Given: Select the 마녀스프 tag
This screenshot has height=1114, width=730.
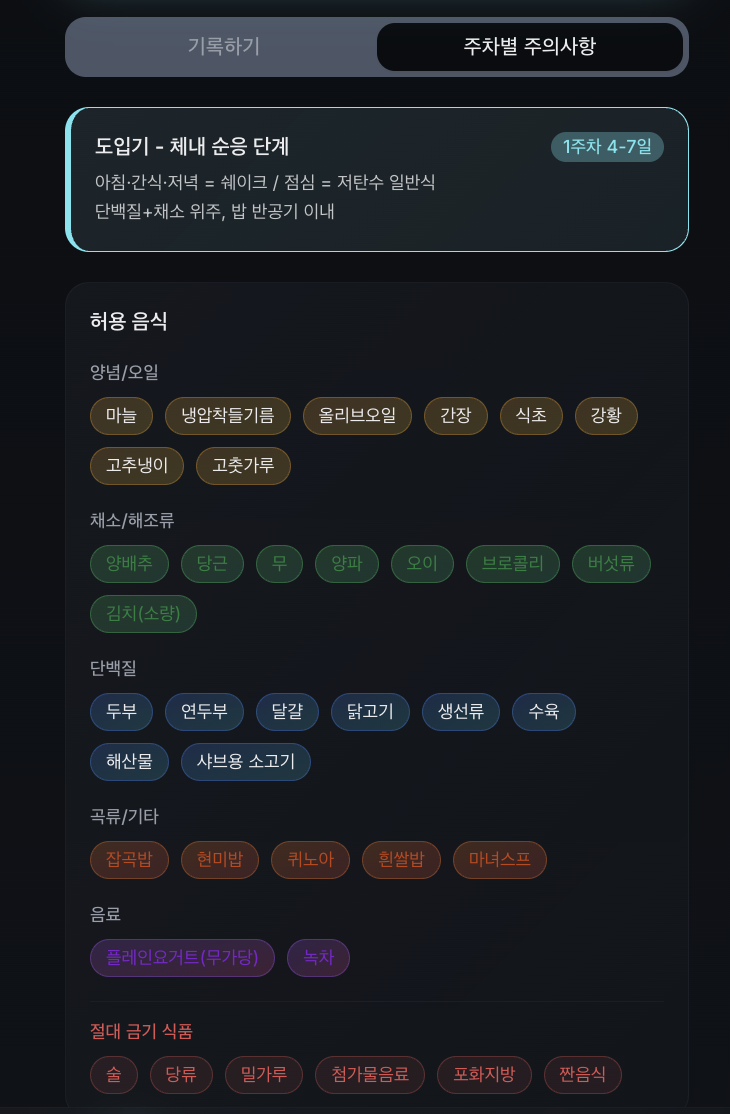Looking at the screenshot, I should click(x=498, y=860).
